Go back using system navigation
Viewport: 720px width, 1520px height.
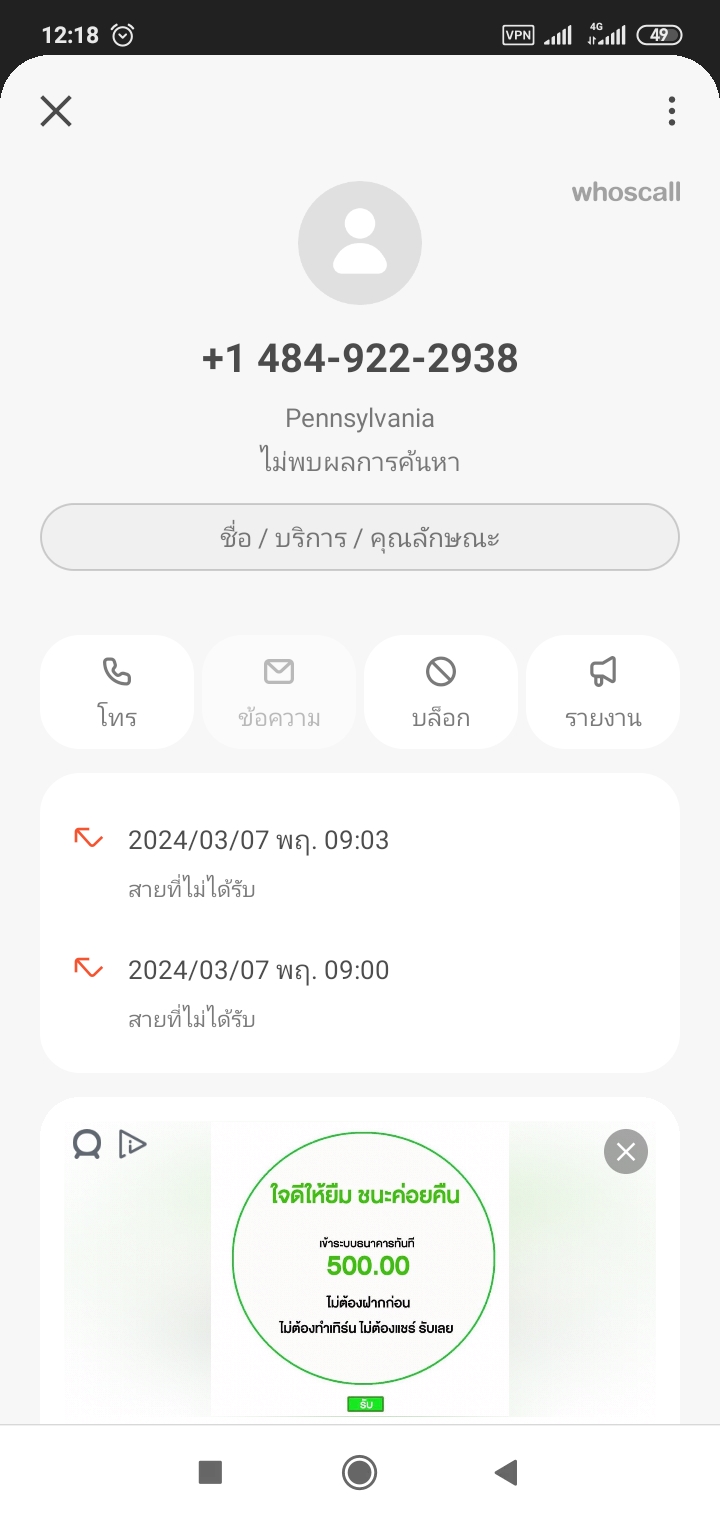[506, 1472]
